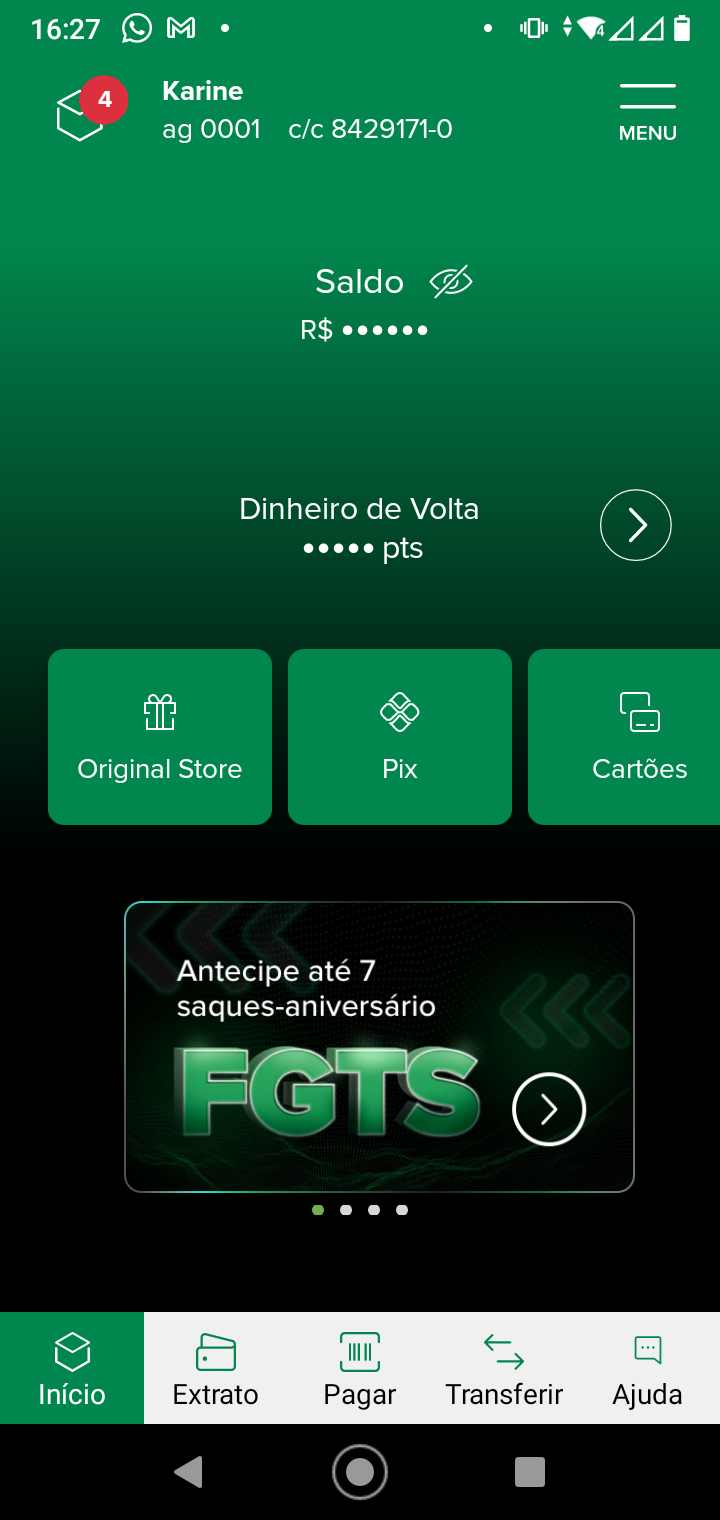Open the Pix tile

[400, 737]
